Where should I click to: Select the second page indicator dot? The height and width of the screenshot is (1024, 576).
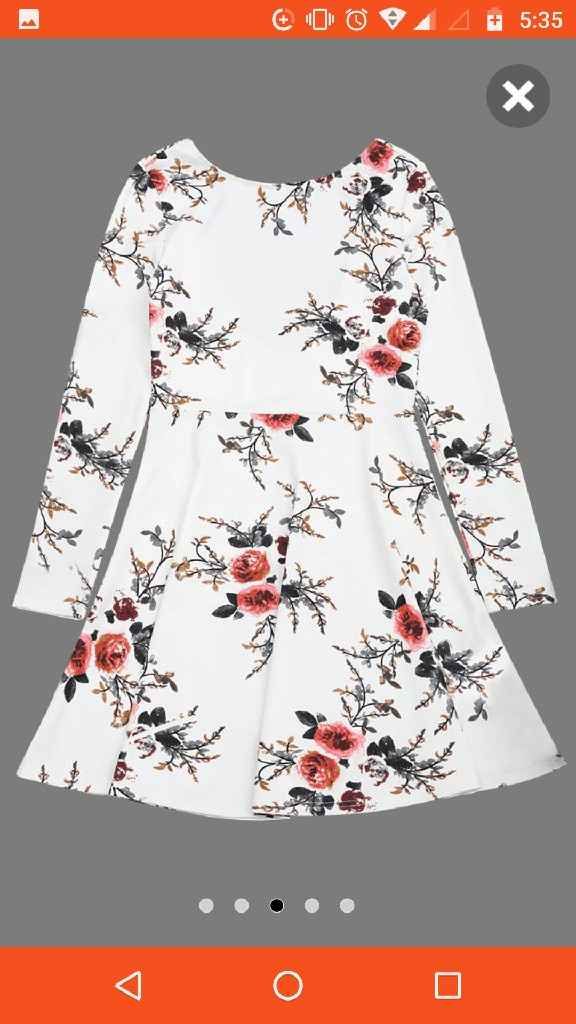coord(242,905)
